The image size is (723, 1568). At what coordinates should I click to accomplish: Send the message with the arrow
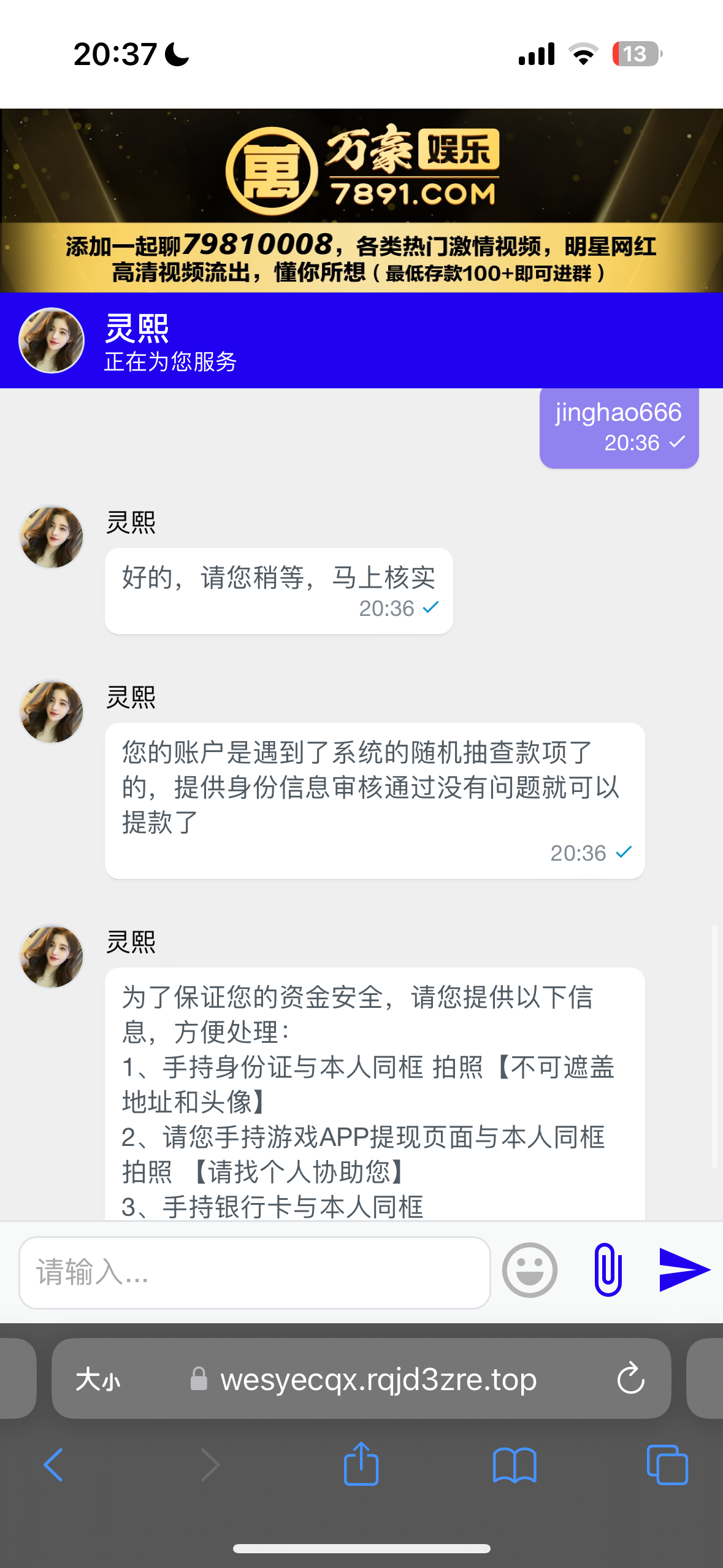click(x=683, y=1270)
